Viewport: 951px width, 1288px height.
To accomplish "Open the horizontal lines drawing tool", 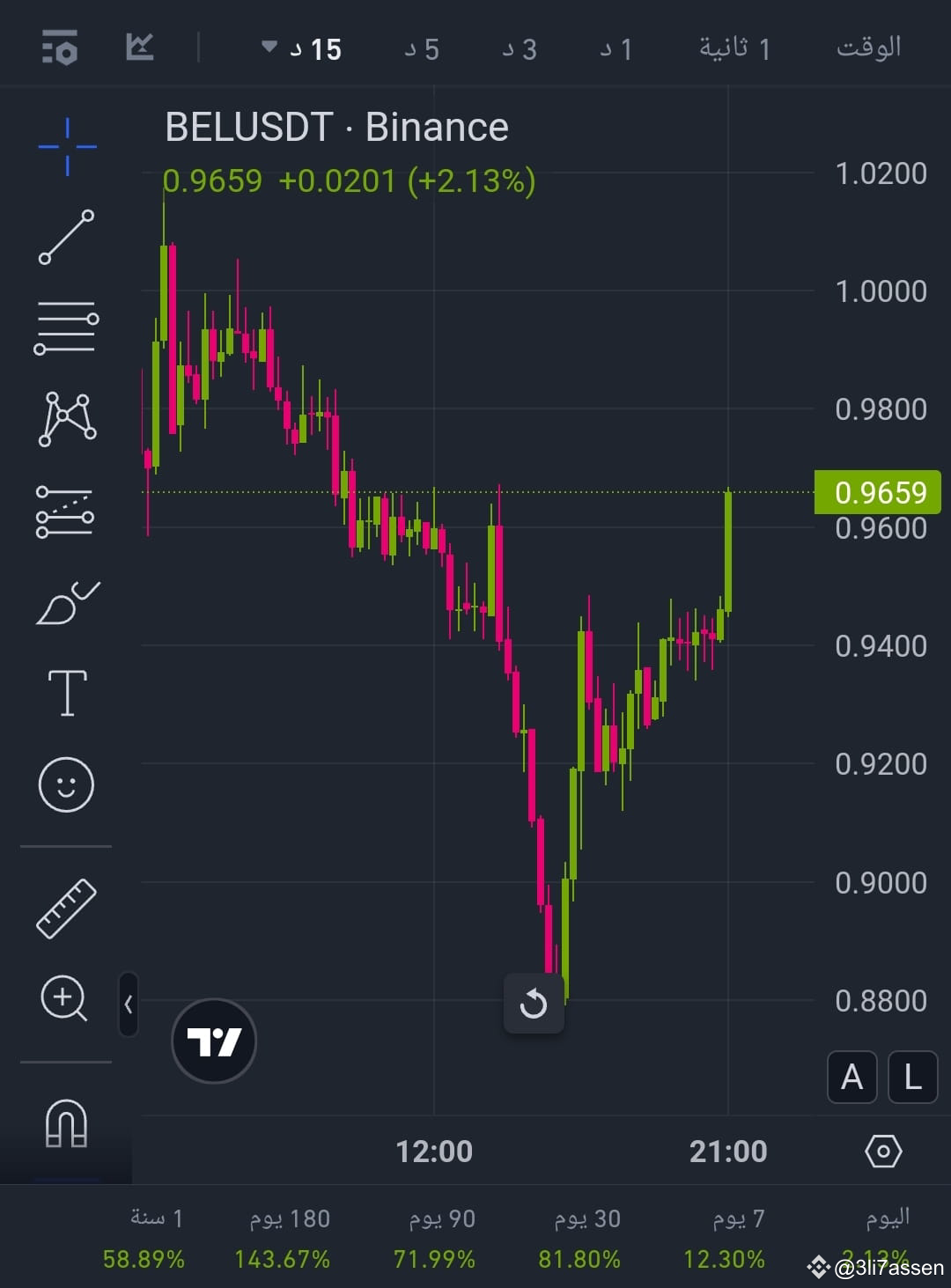I will pos(66,326).
